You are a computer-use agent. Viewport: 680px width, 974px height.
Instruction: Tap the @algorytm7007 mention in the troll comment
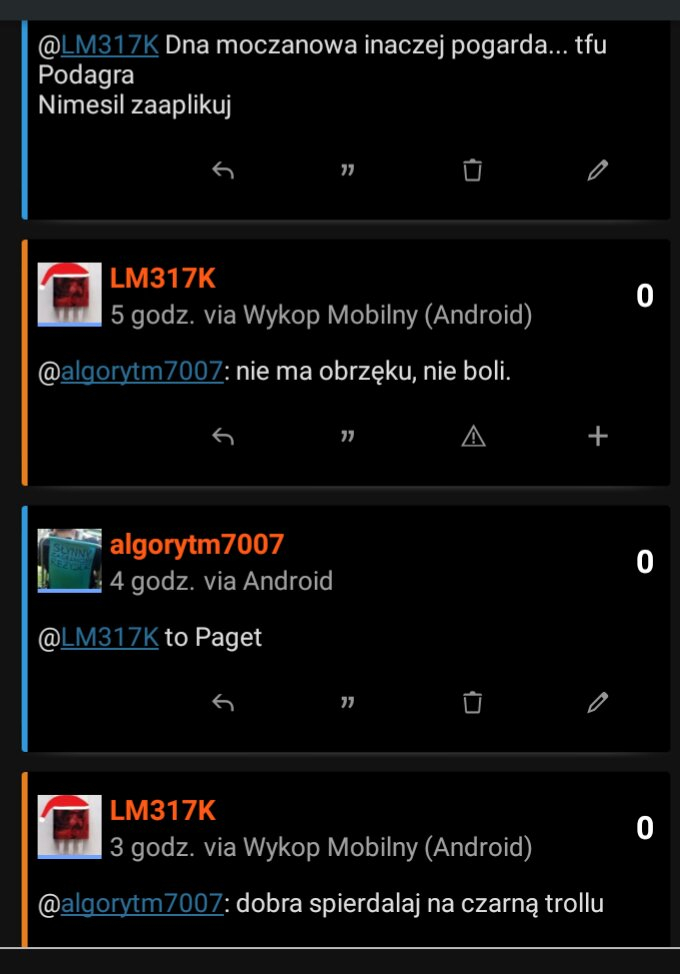click(x=141, y=904)
